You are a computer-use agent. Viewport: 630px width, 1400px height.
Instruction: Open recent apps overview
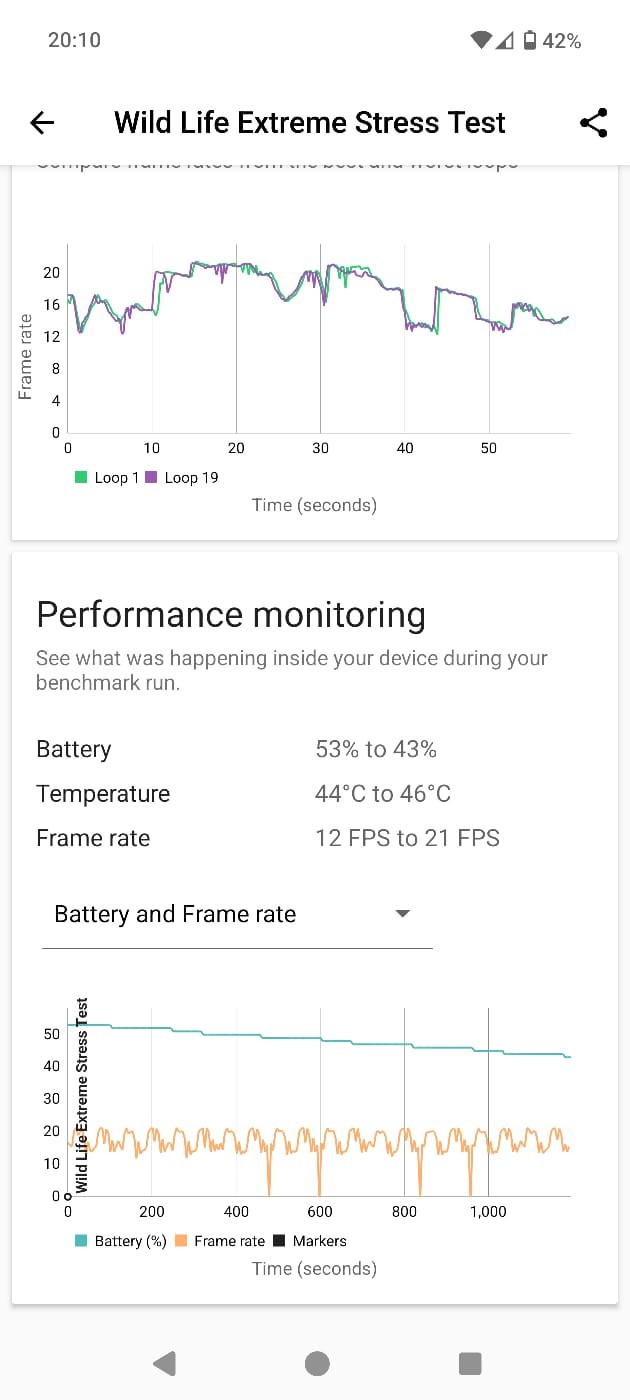click(469, 1362)
